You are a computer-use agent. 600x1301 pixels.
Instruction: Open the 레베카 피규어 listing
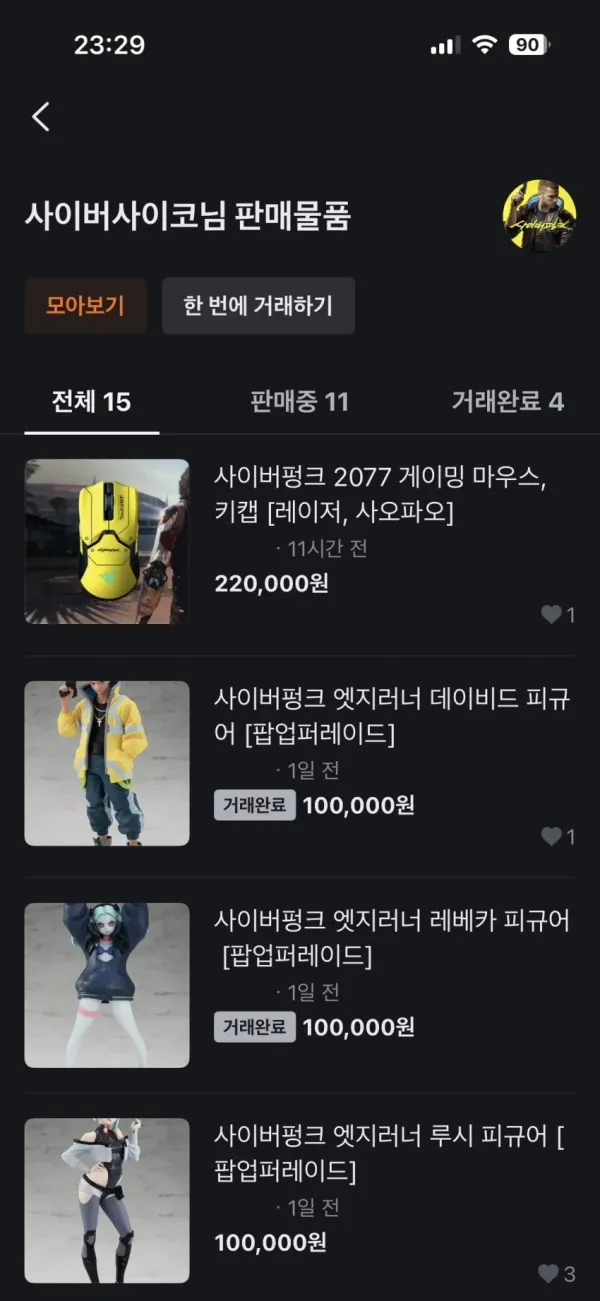point(300,985)
